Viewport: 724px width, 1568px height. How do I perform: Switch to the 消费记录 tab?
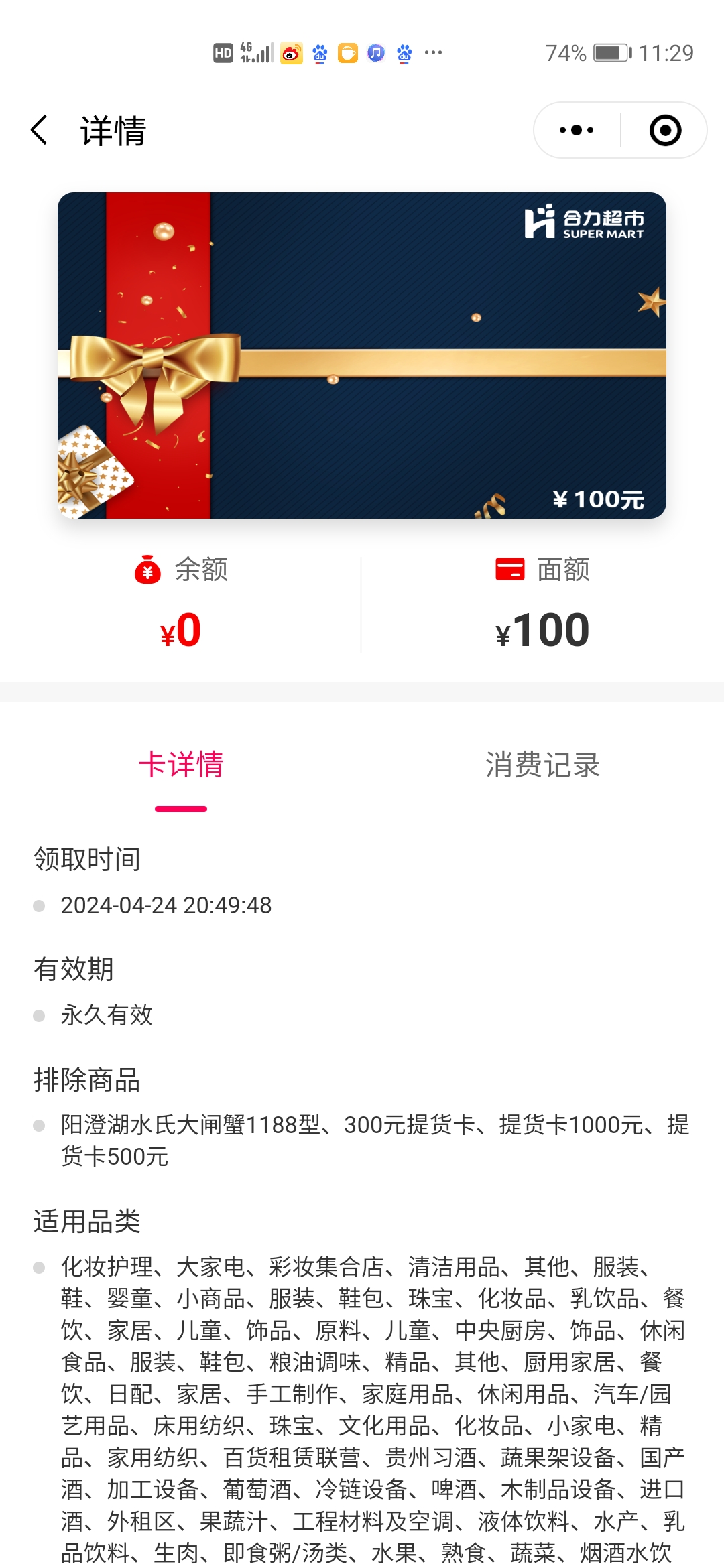tap(542, 765)
